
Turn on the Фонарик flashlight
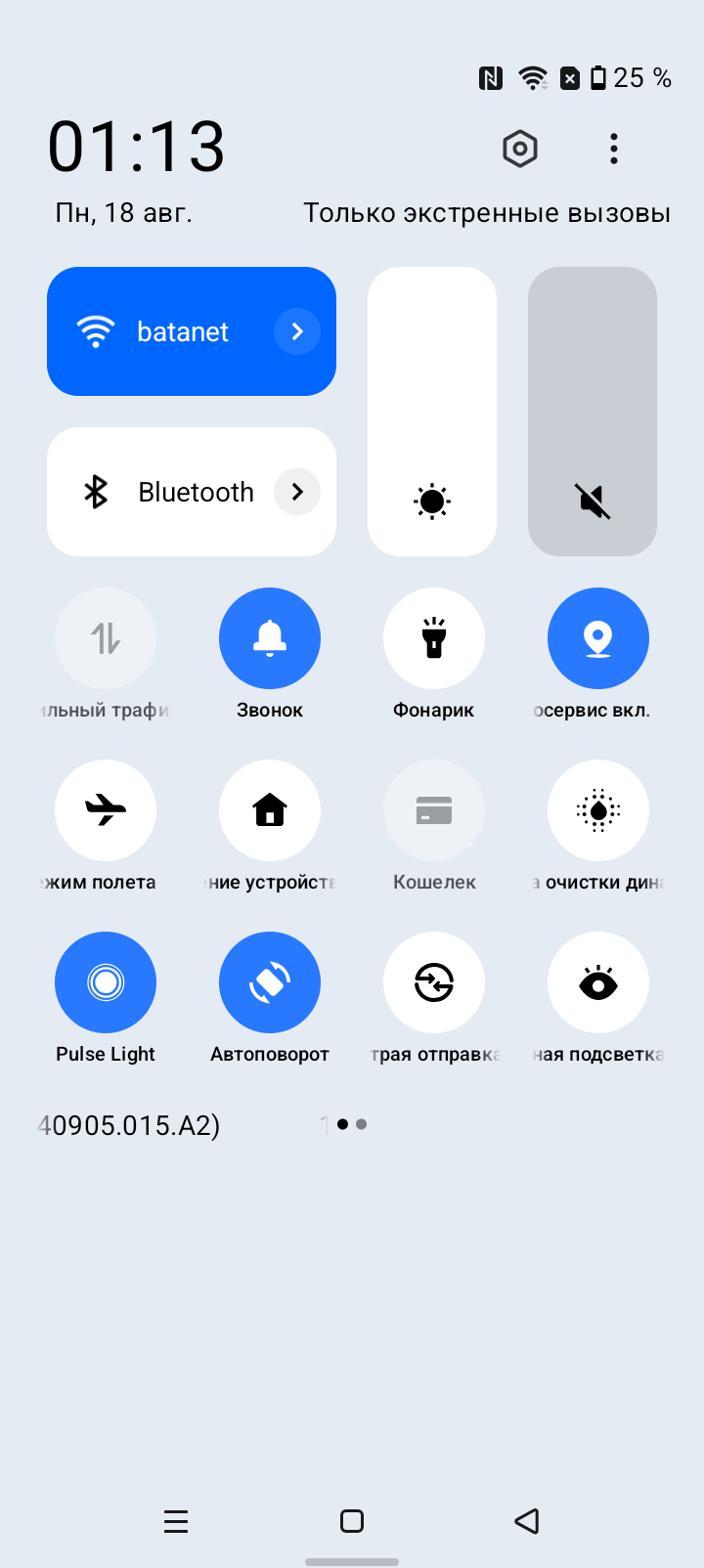[x=434, y=638]
